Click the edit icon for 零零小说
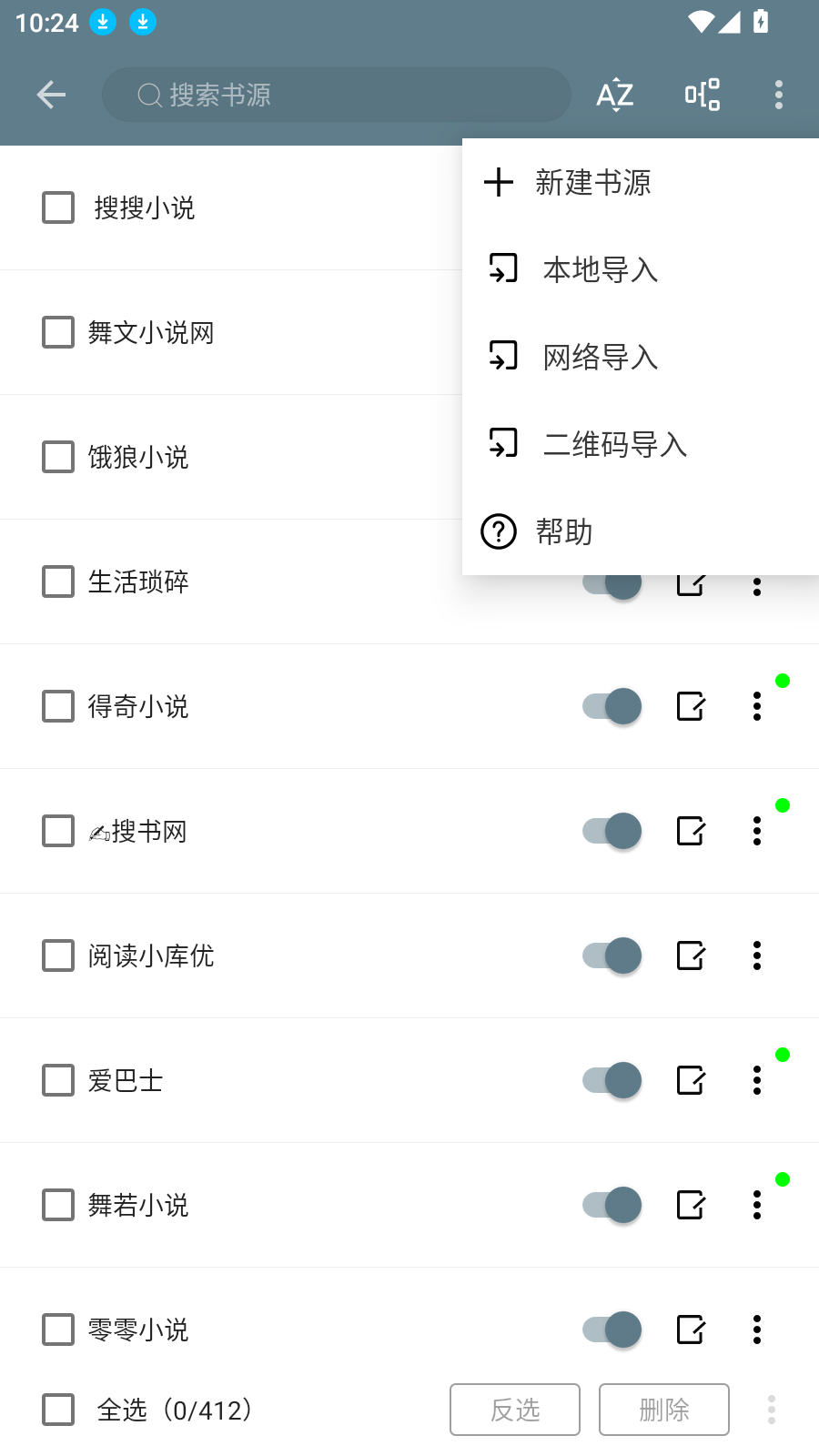819x1456 pixels. (x=690, y=1330)
